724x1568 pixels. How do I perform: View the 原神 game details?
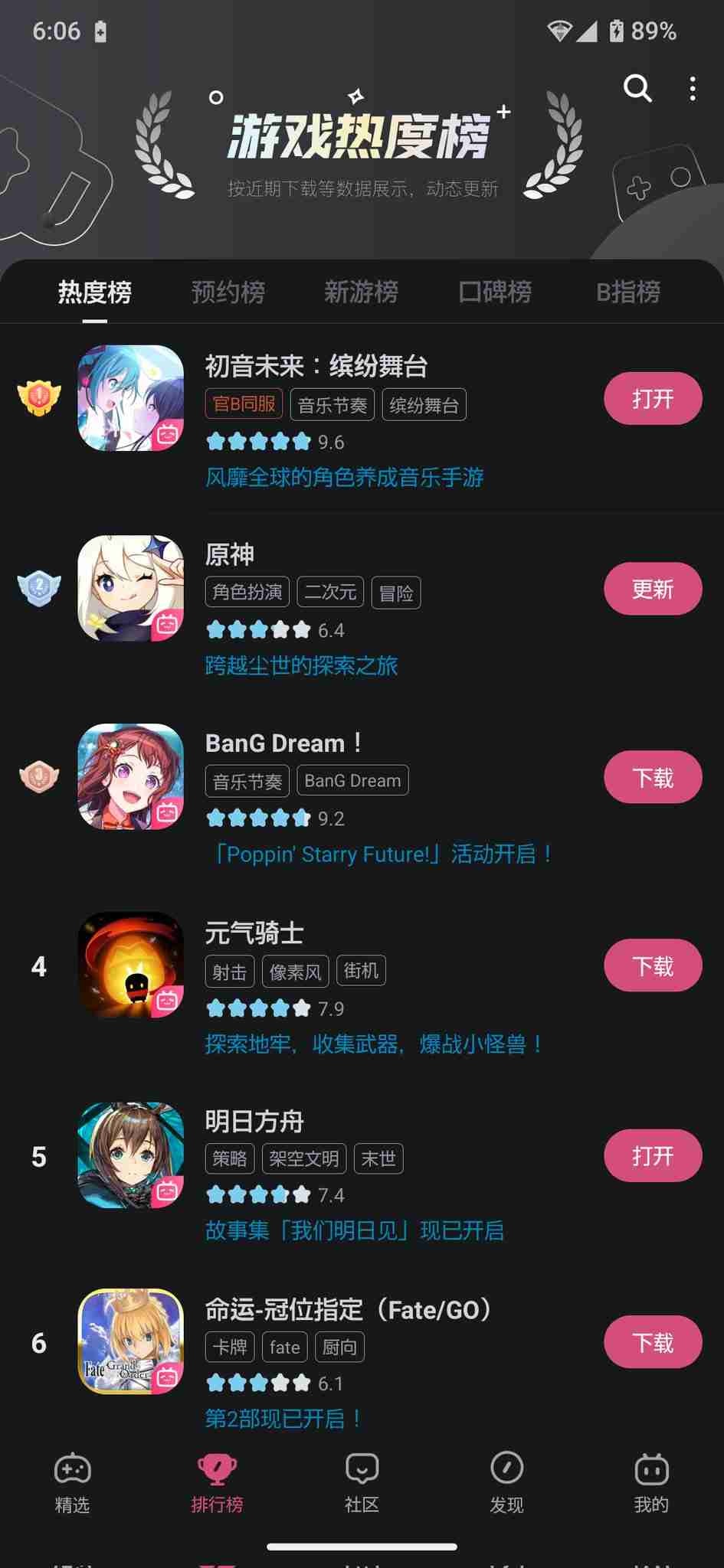click(230, 554)
